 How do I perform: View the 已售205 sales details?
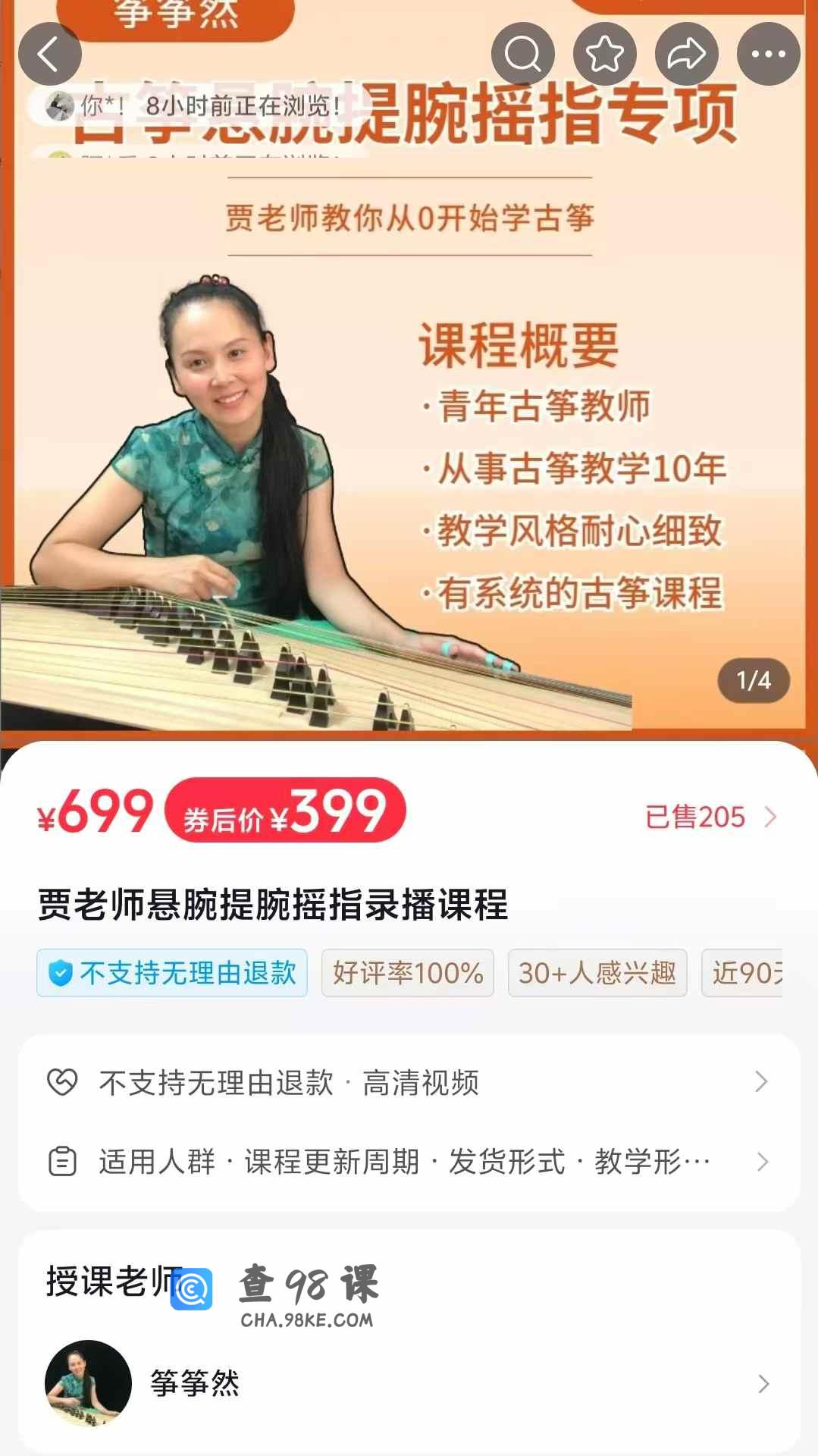(710, 817)
